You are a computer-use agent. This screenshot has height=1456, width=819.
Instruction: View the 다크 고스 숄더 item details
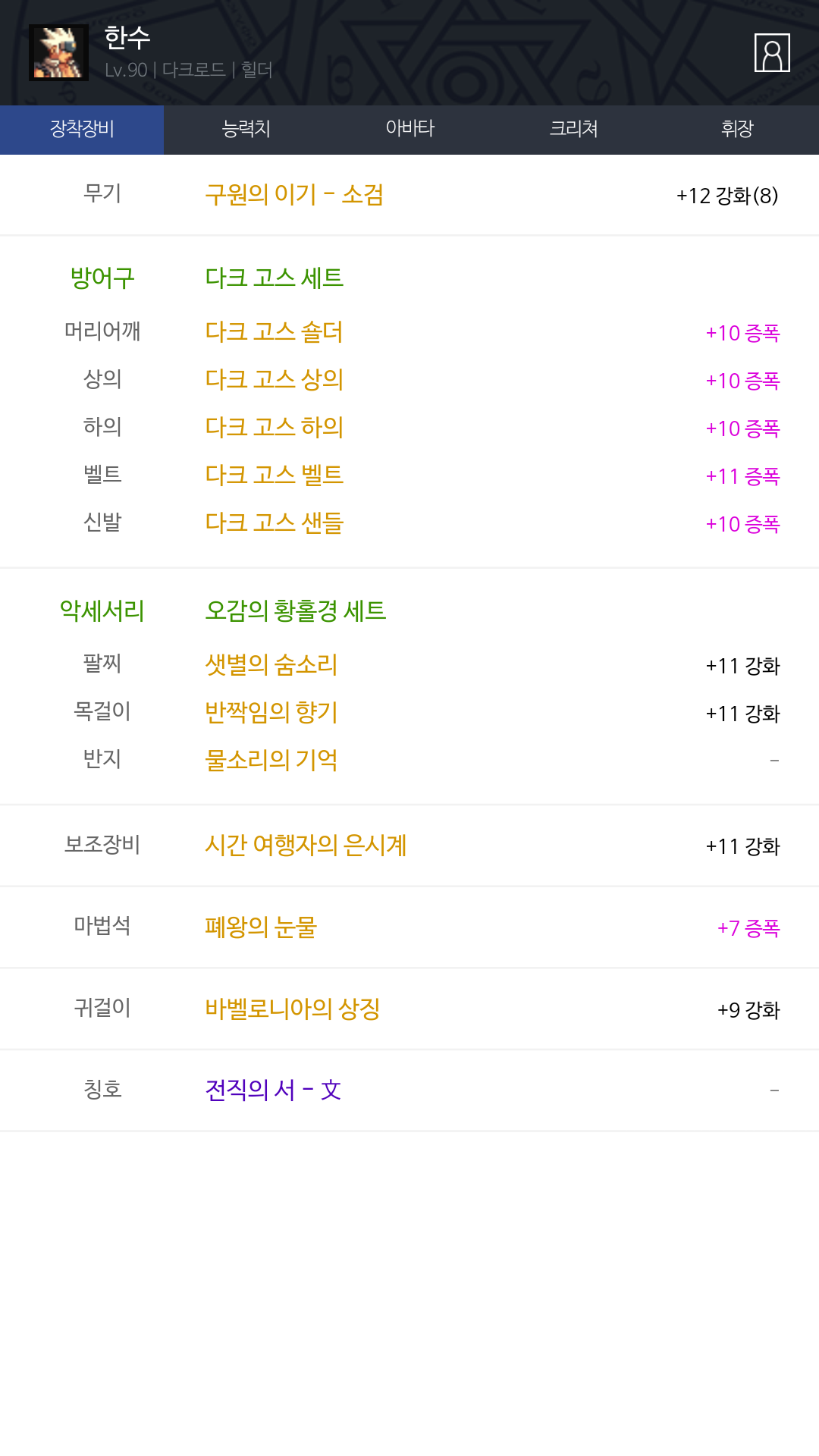coord(274,332)
